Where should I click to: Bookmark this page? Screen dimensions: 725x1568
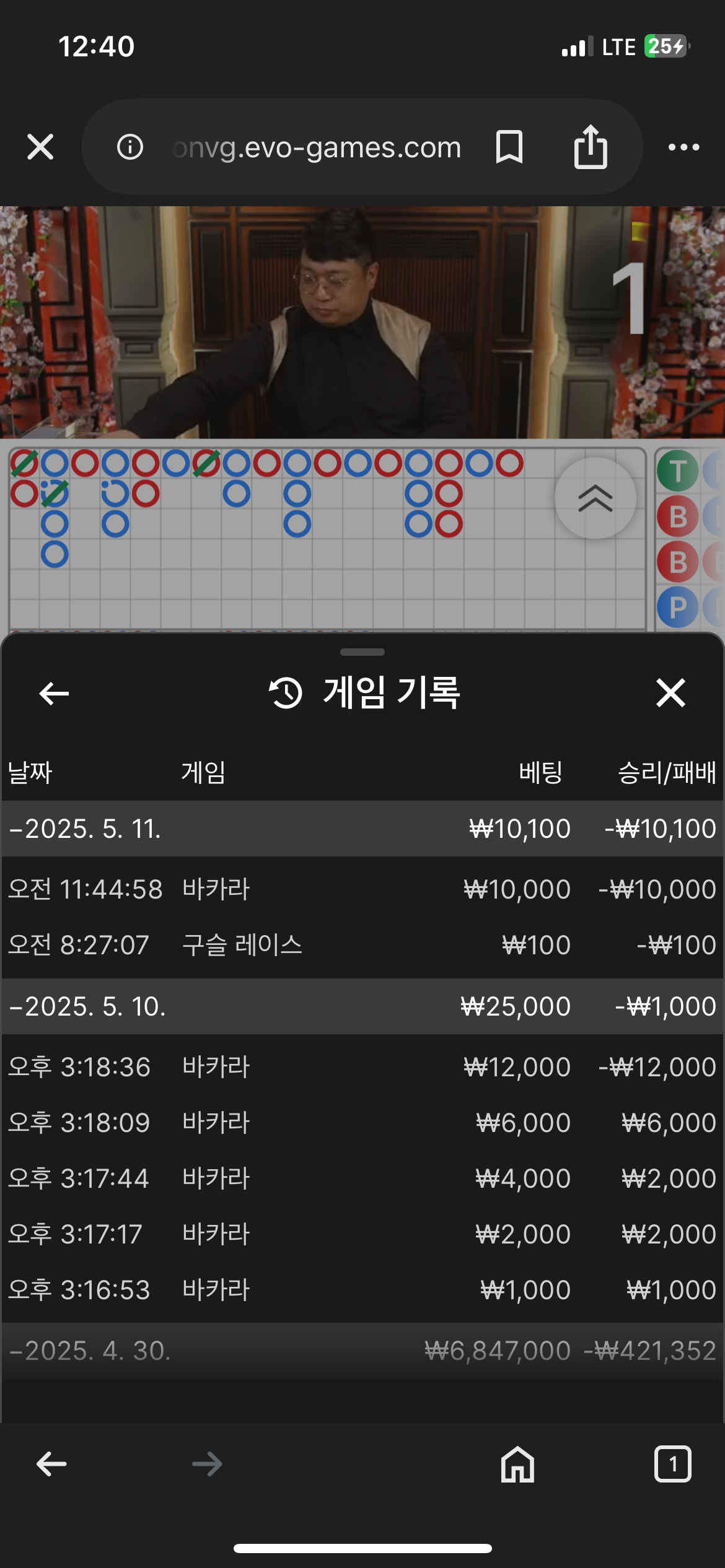click(509, 147)
